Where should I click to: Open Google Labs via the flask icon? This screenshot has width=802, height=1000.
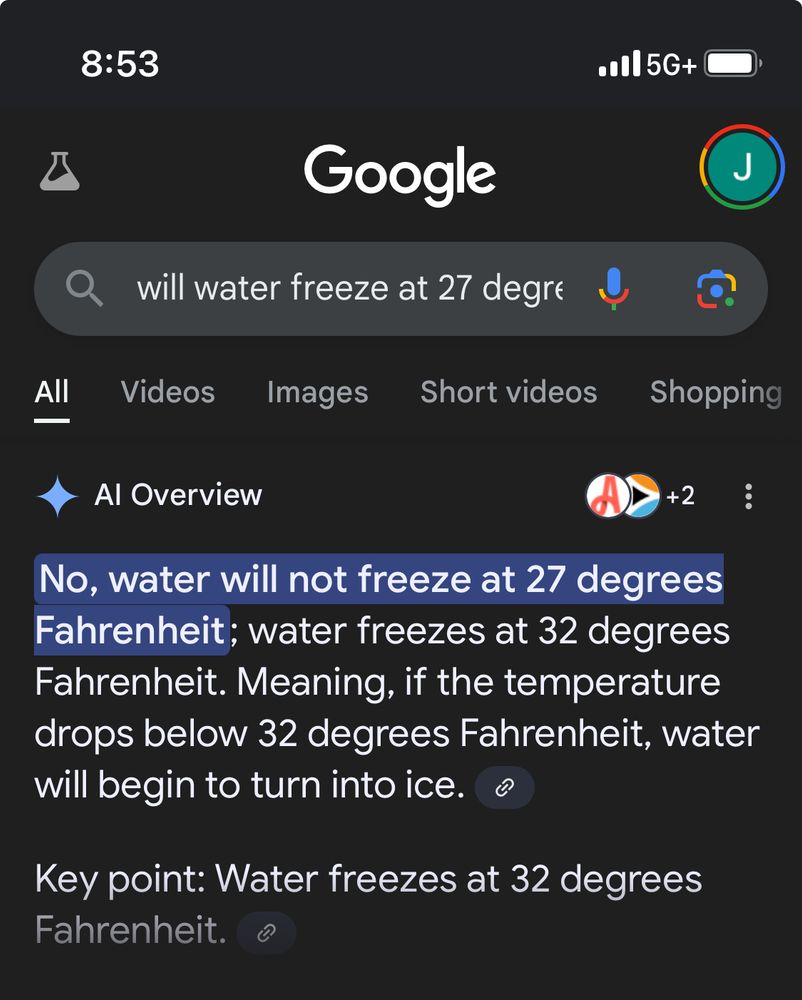coord(58,170)
